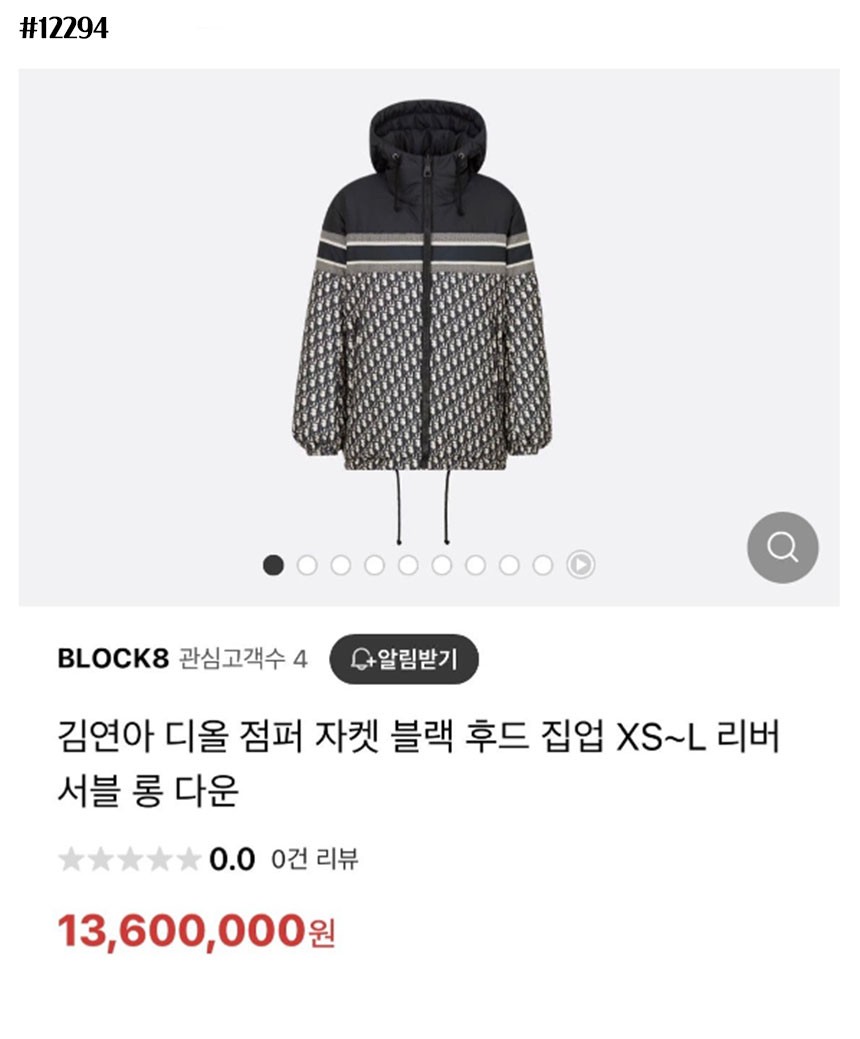Tap the play icon in the image indicators

click(x=580, y=565)
